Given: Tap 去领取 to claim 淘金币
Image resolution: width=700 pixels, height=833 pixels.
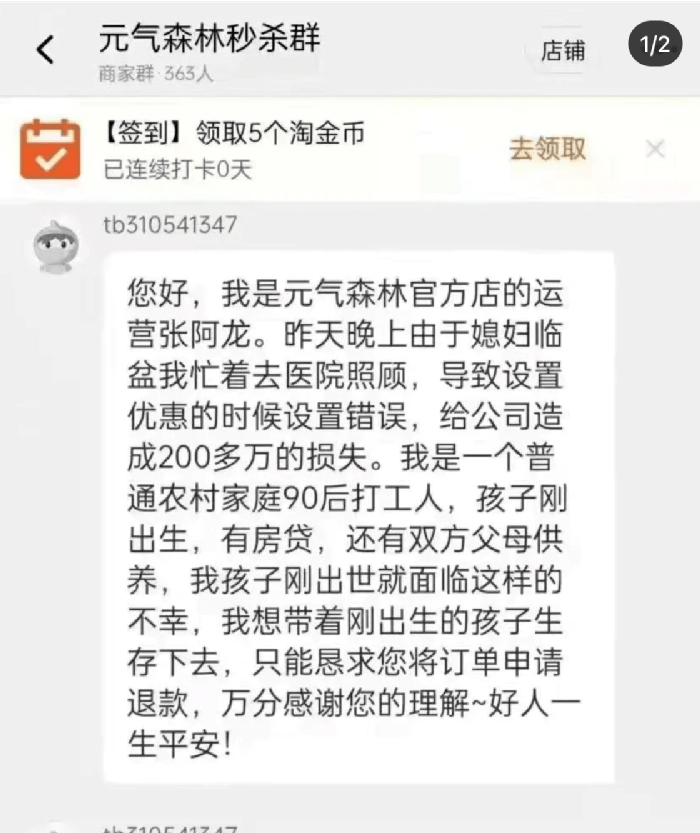Looking at the screenshot, I should click(x=547, y=149).
